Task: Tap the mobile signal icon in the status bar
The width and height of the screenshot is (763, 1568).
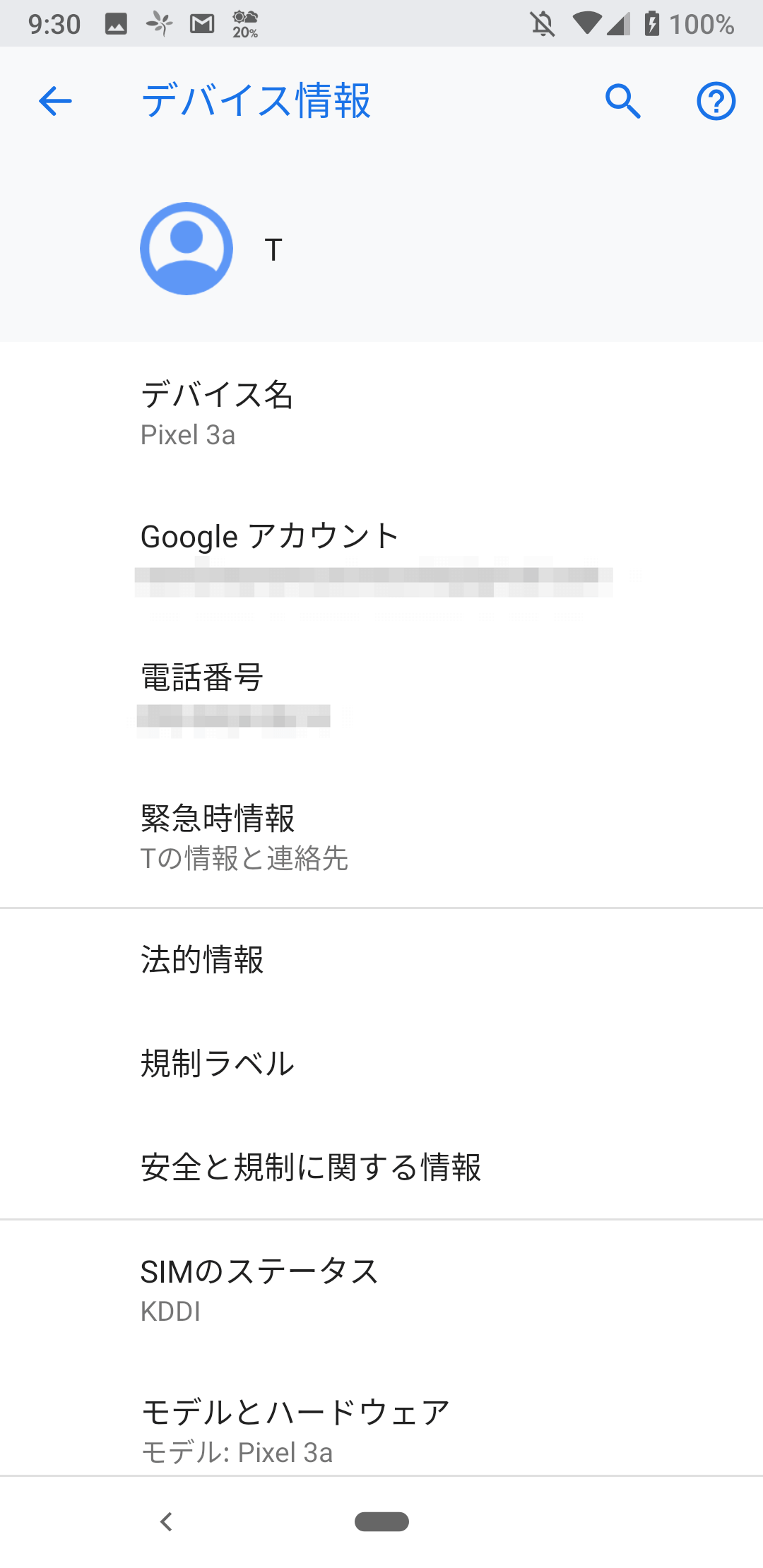Action: [620, 23]
